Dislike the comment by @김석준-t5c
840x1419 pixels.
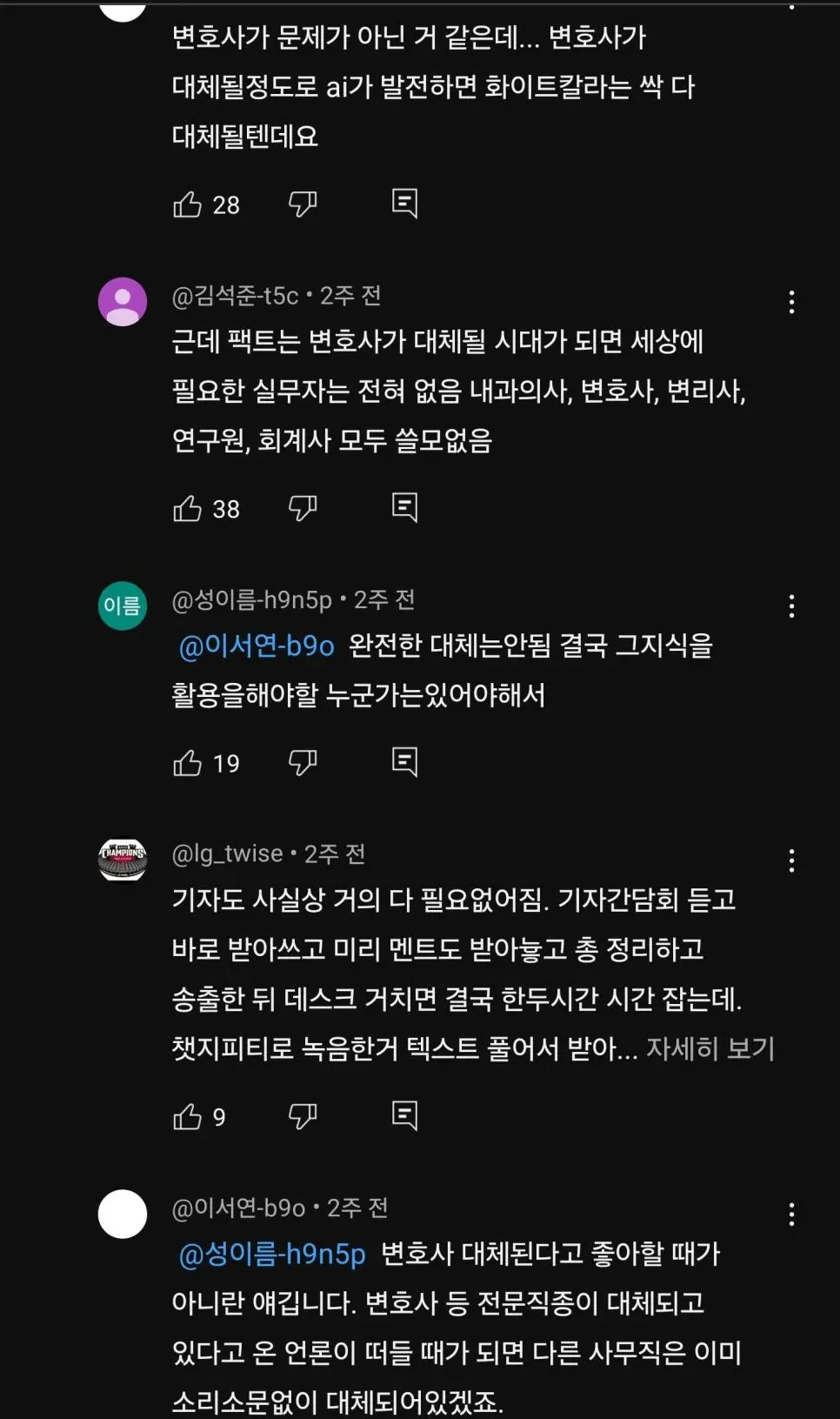click(302, 508)
